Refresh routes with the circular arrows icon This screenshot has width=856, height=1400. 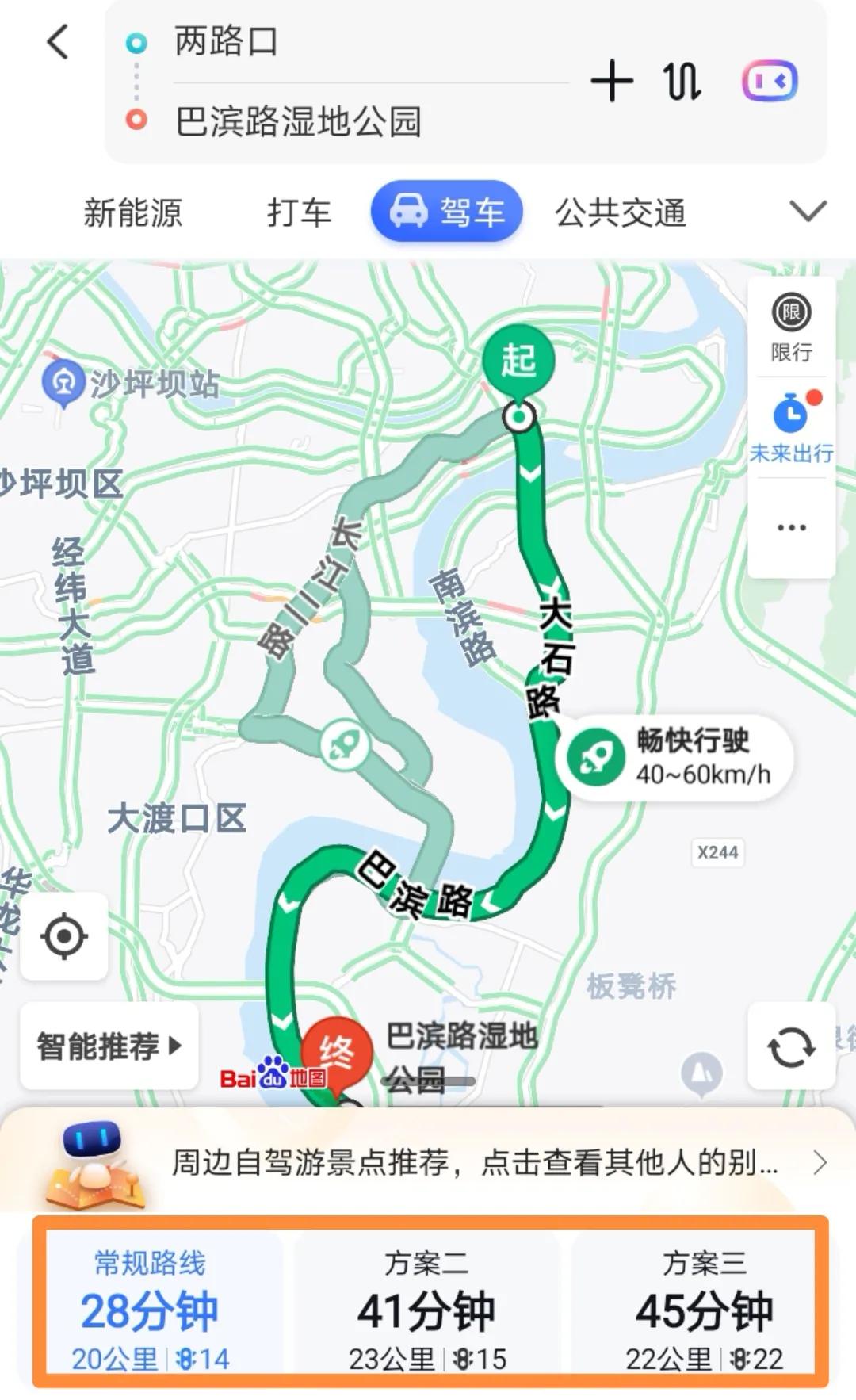(x=791, y=1046)
